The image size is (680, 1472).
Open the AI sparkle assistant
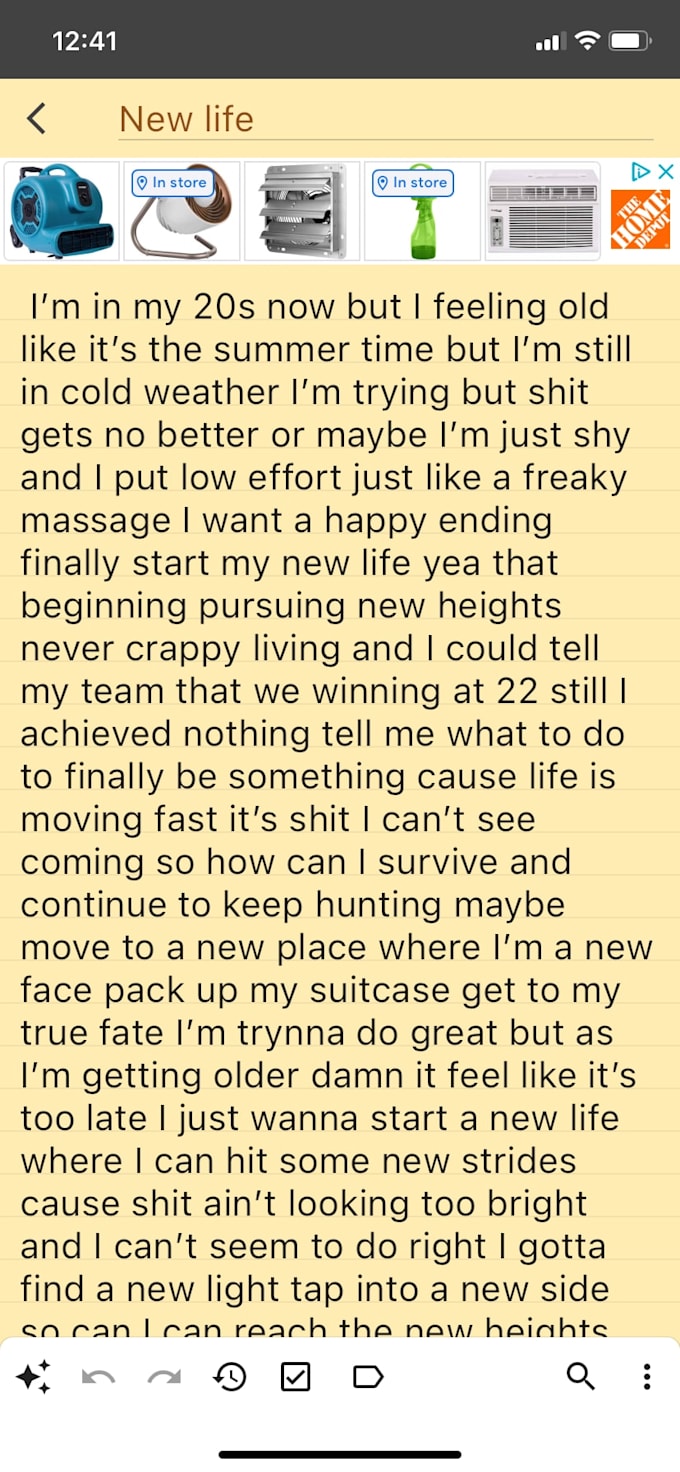point(33,1377)
